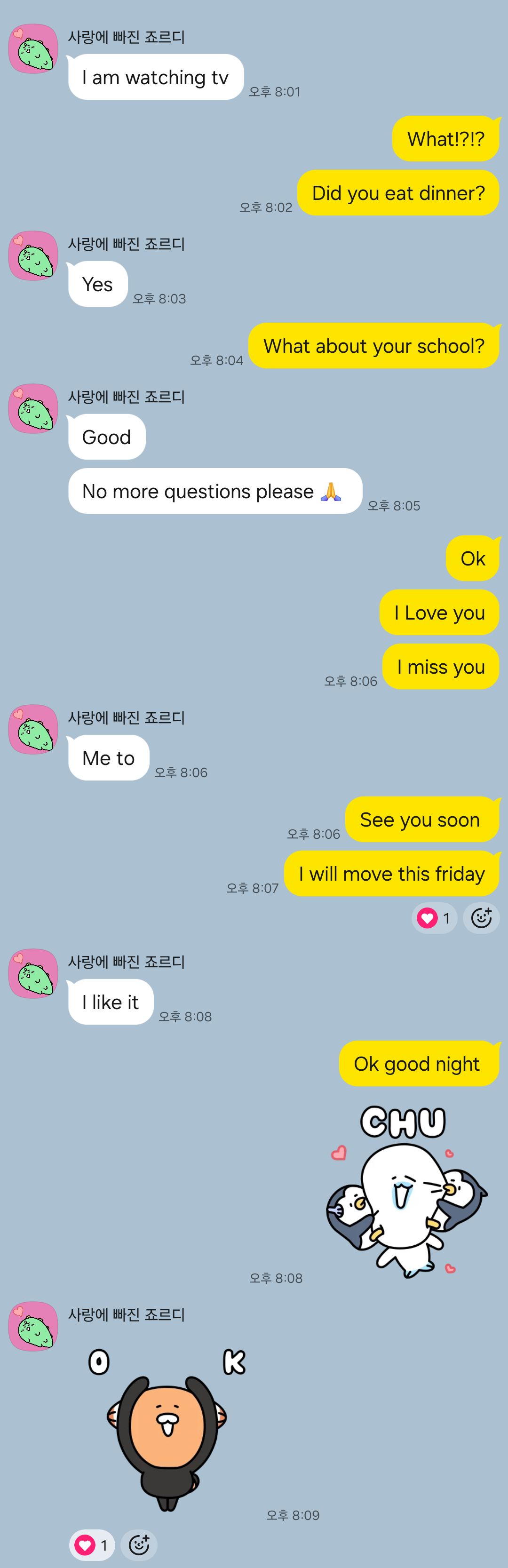Add emoji reaction to "I will move this friday"

481,918
